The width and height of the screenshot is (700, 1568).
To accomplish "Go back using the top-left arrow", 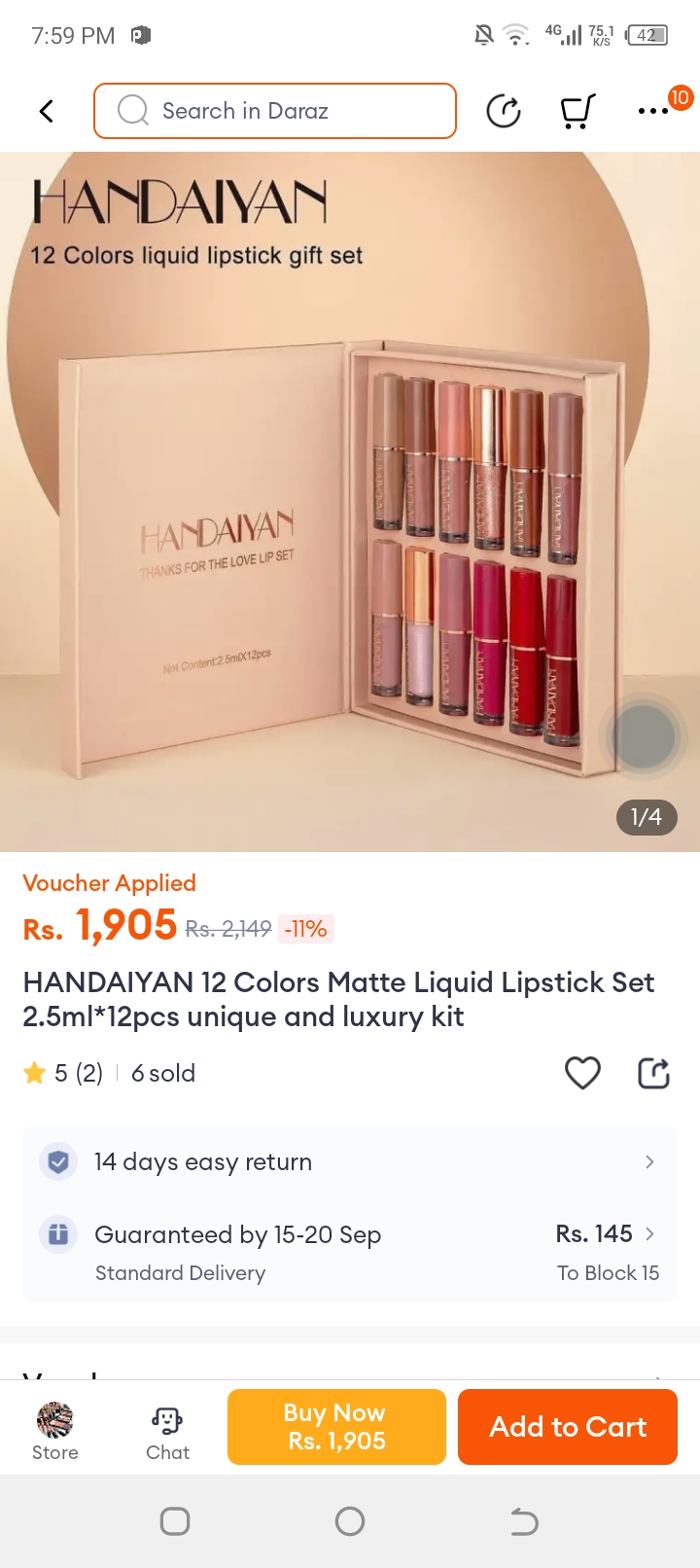I will tap(46, 111).
